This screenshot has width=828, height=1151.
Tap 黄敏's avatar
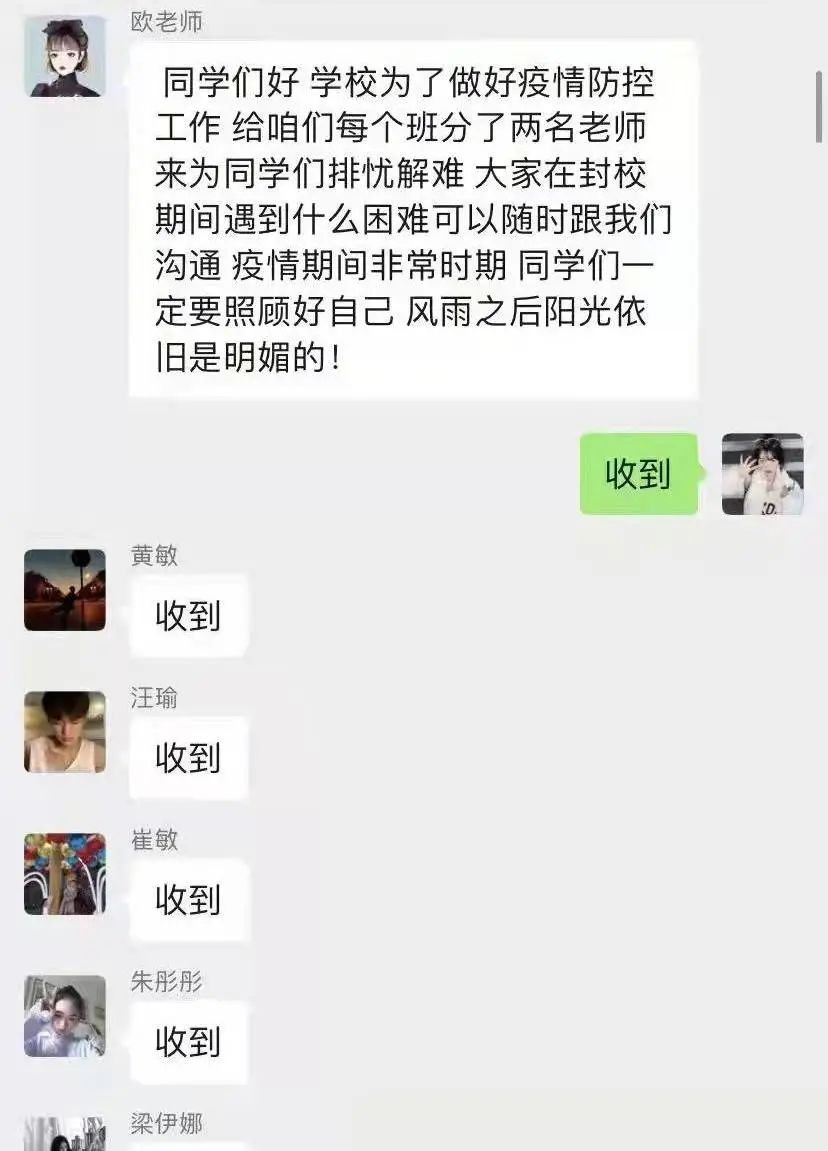65,590
